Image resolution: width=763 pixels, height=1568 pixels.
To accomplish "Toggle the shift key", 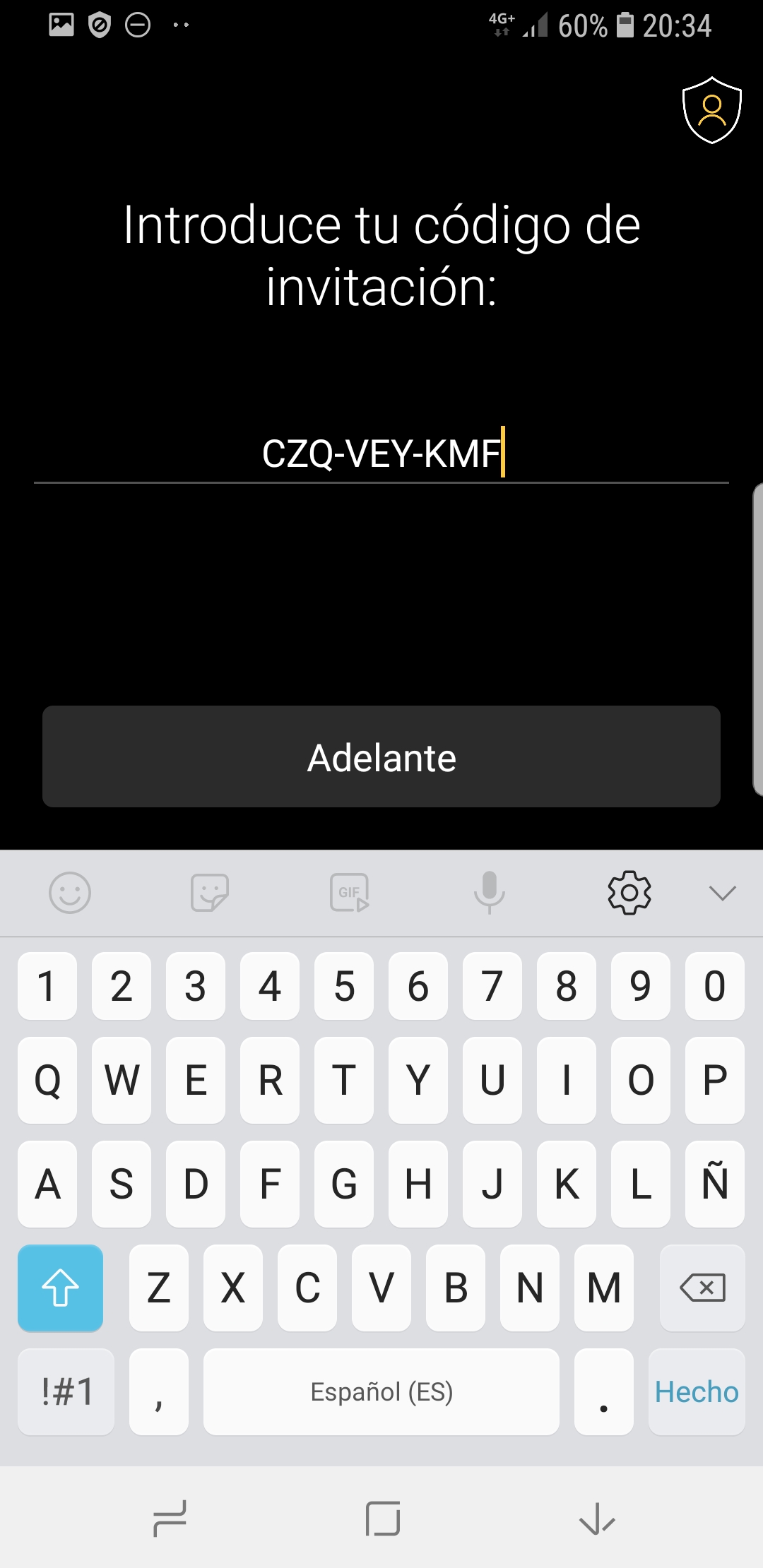I will [x=61, y=1288].
